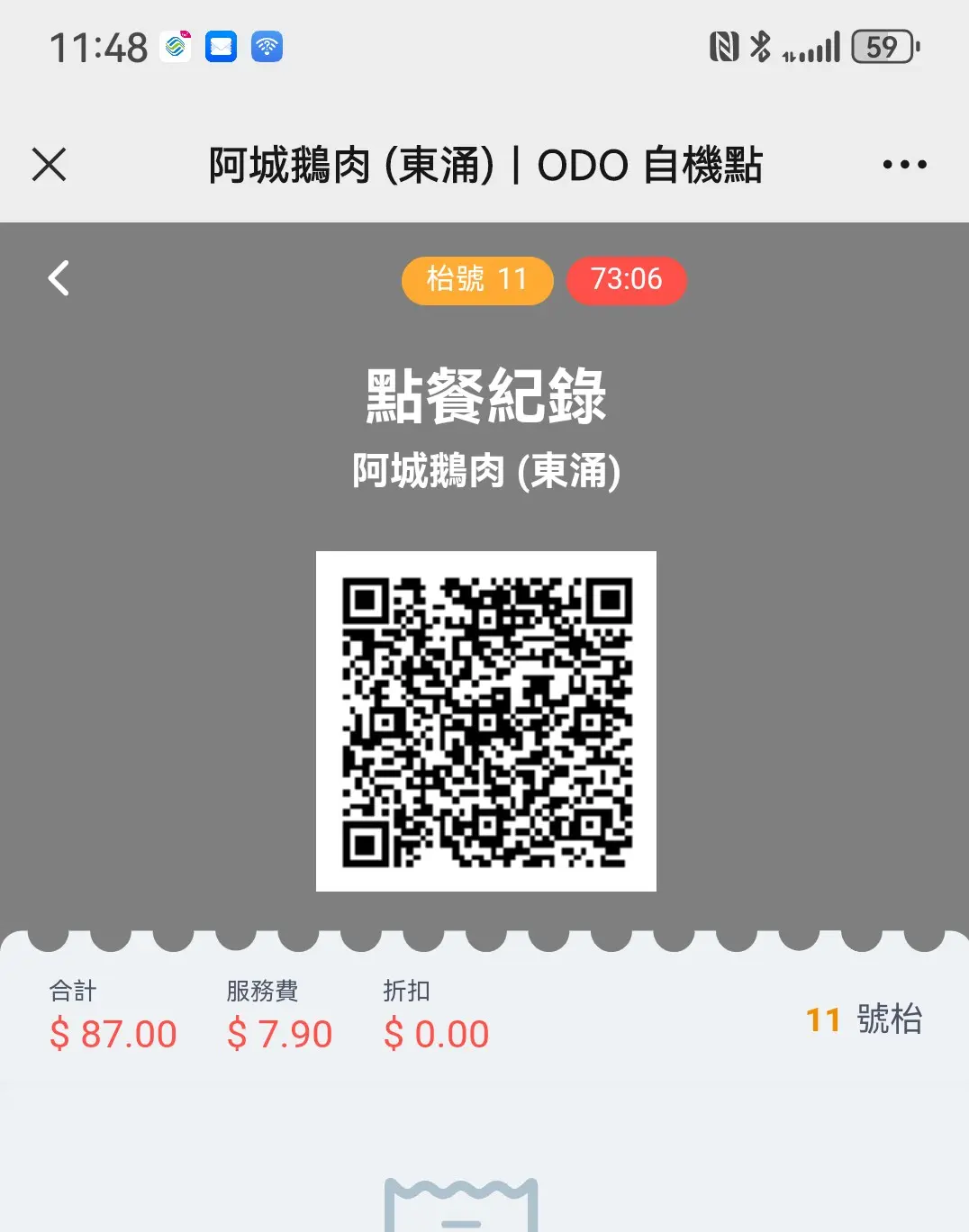Go back using the white arrow
This screenshot has width=969, height=1232.
tap(59, 278)
